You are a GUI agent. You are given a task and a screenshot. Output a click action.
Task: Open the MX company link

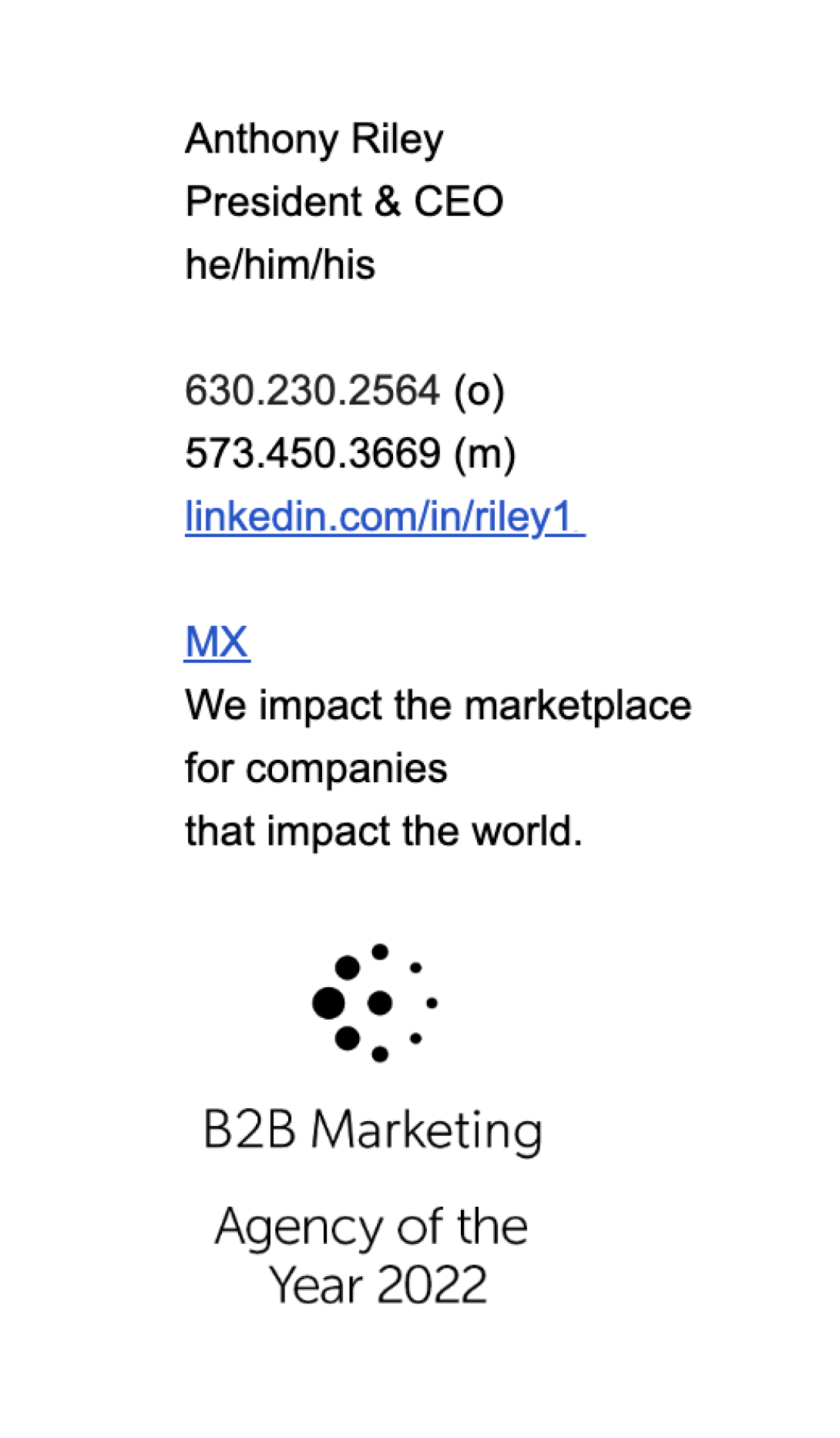217,642
